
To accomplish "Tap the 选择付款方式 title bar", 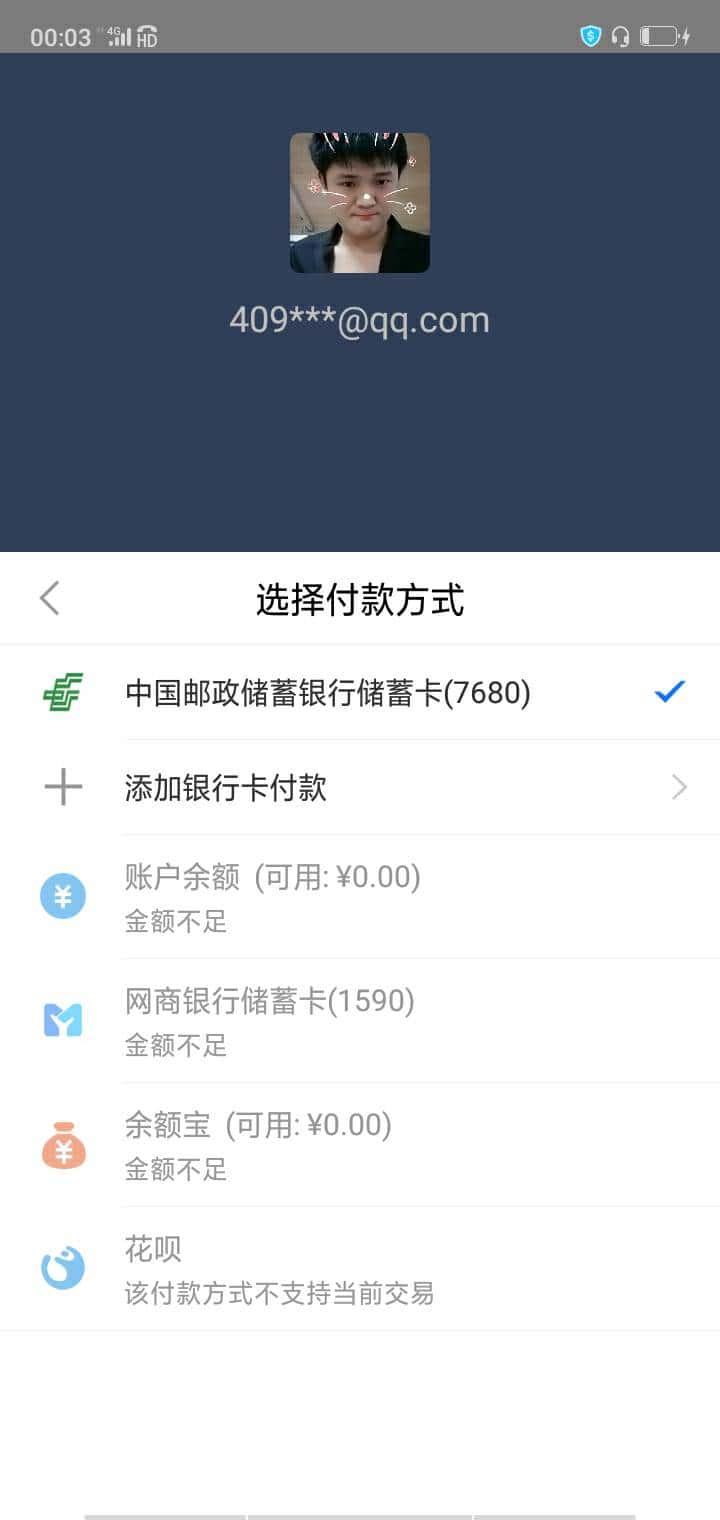I will [360, 597].
